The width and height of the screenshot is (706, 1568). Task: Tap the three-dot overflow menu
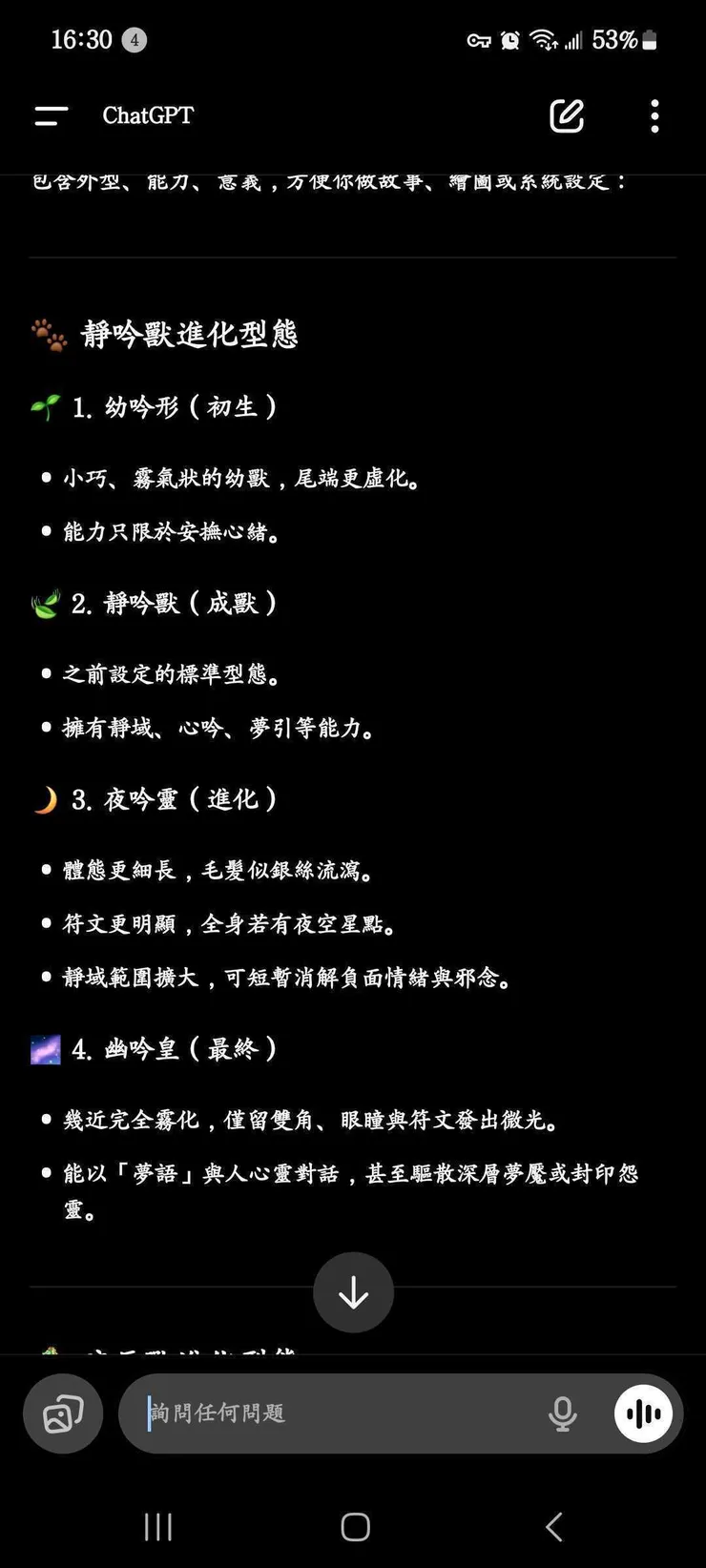[x=654, y=115]
